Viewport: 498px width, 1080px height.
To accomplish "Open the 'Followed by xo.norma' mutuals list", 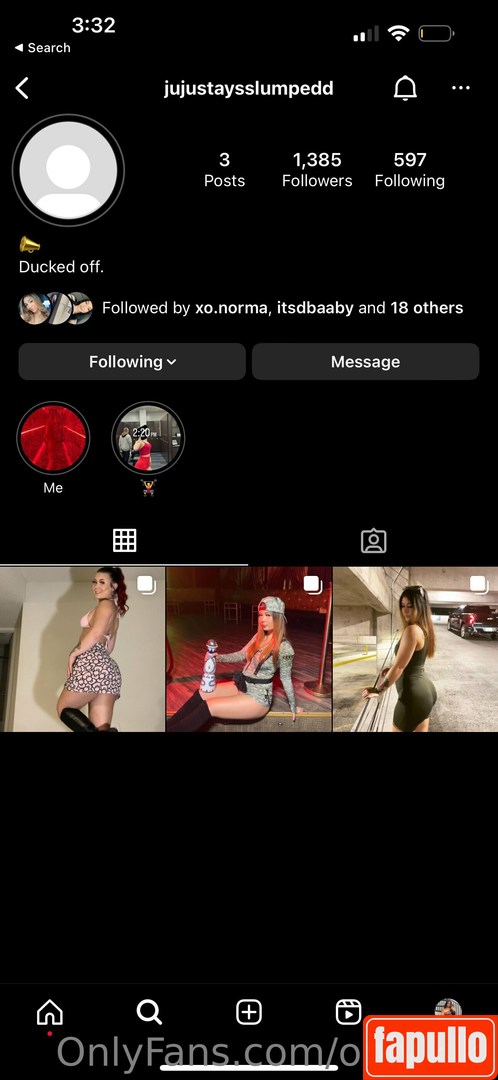I will (x=241, y=308).
